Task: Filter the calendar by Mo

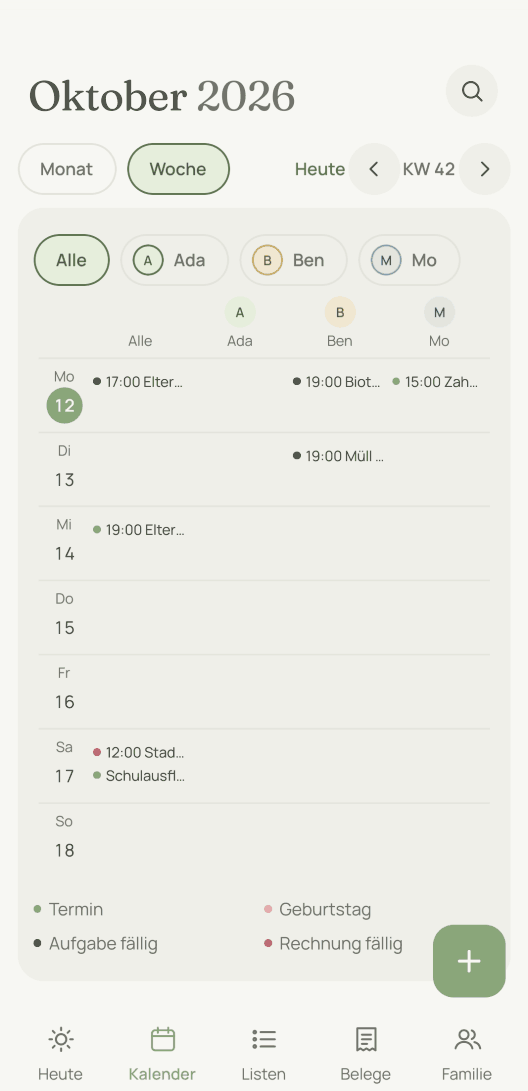Action: pos(409,260)
